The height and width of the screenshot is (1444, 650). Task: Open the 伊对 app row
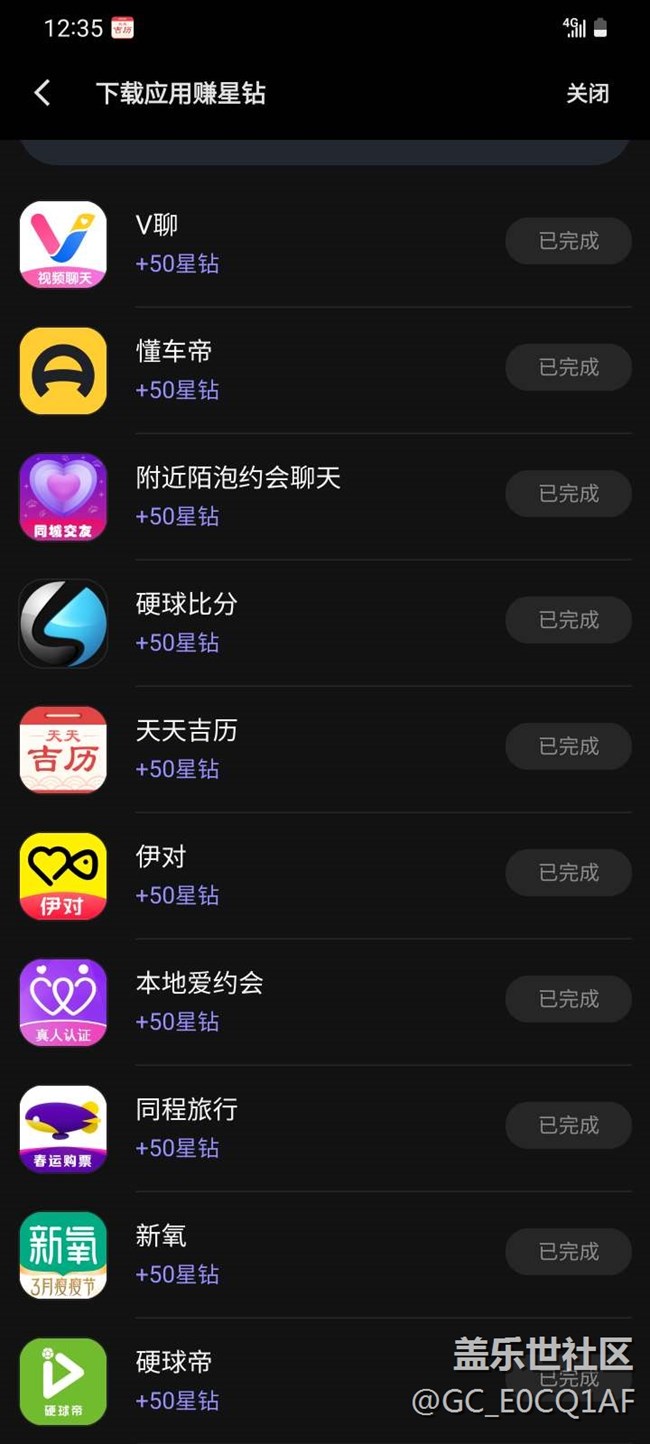tap(325, 876)
